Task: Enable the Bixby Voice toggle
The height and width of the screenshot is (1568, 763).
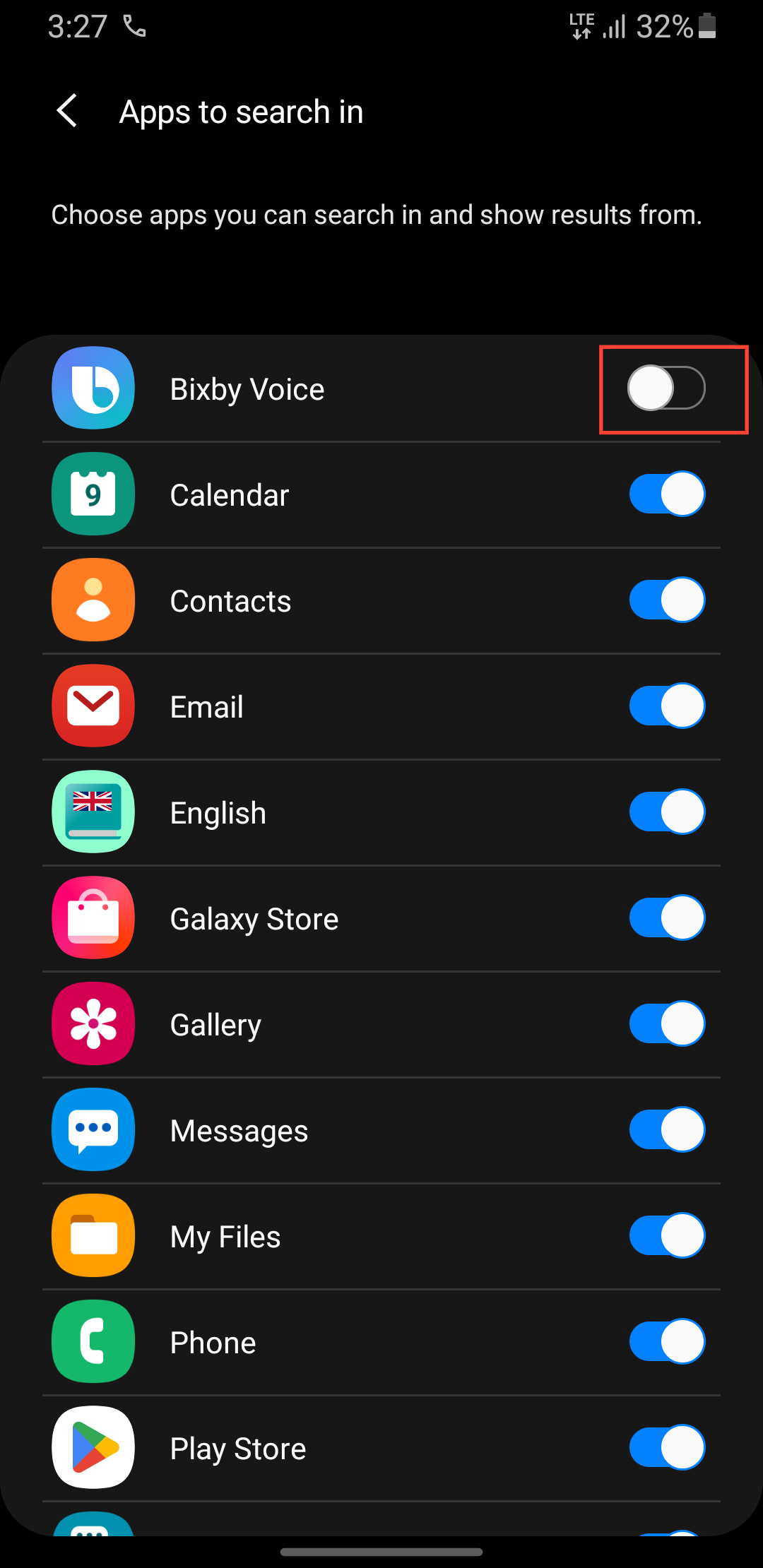Action: click(x=666, y=388)
